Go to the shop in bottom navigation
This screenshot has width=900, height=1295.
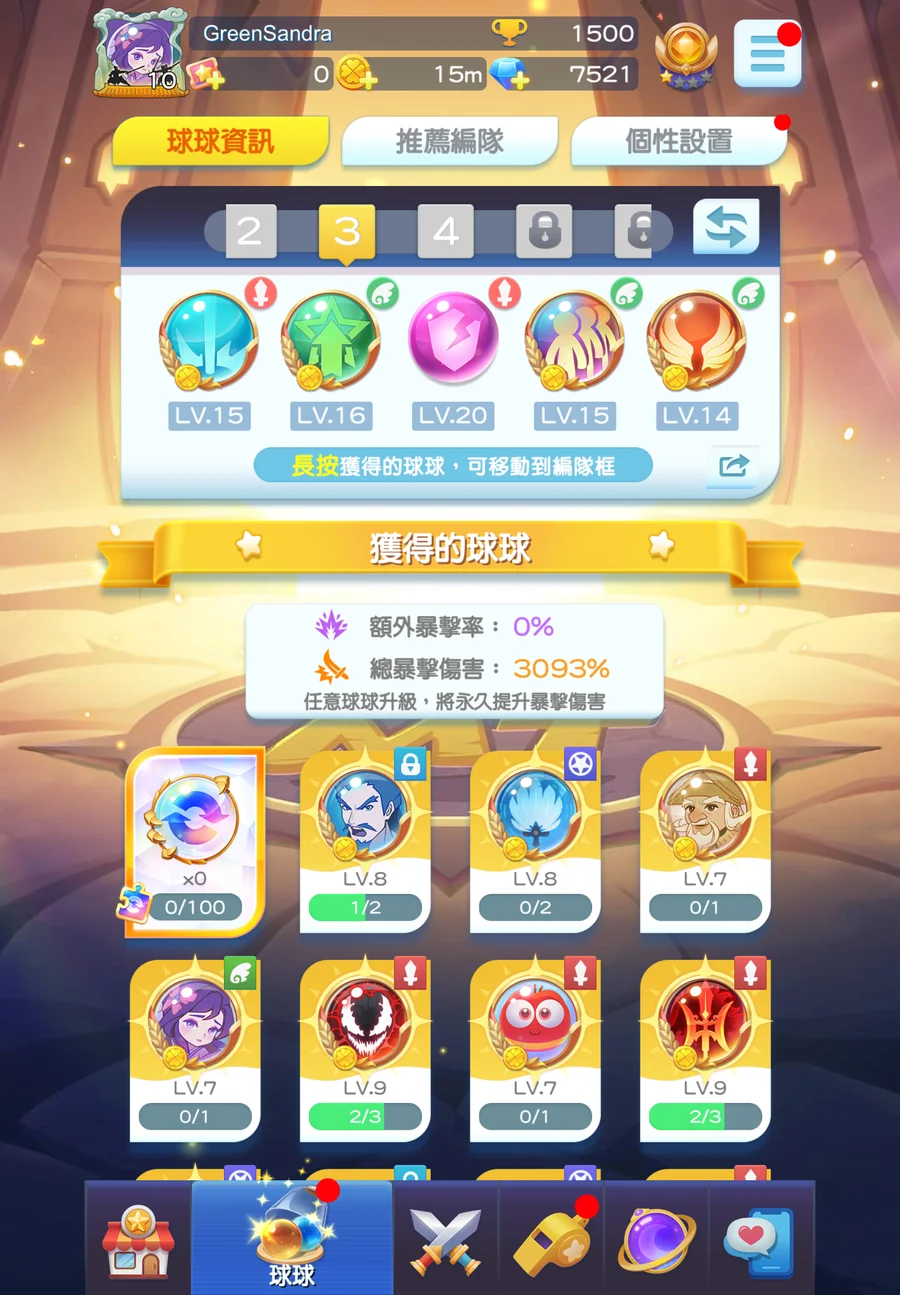138,1240
